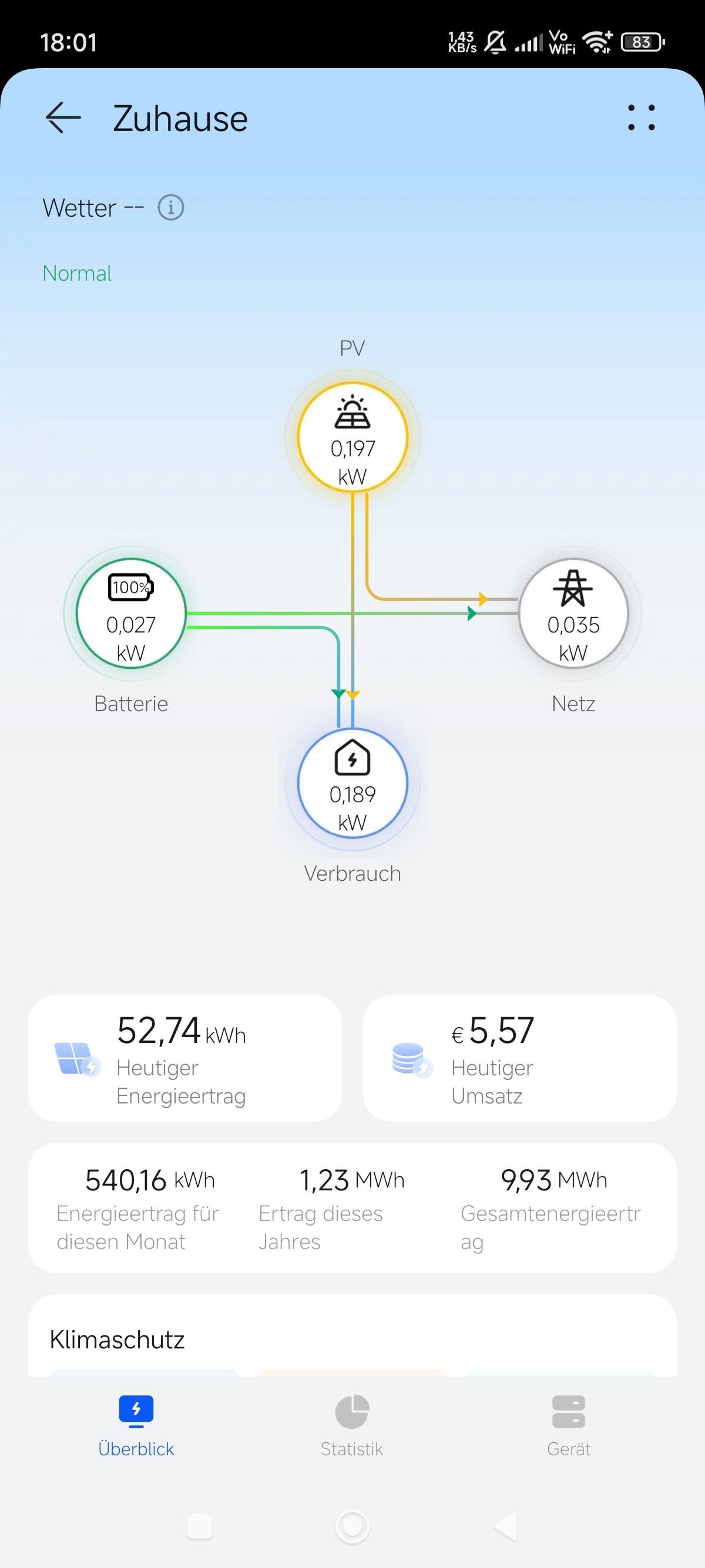Screen dimensions: 705x1568
Task: Open recent apps with the square button
Action: tap(200, 1526)
